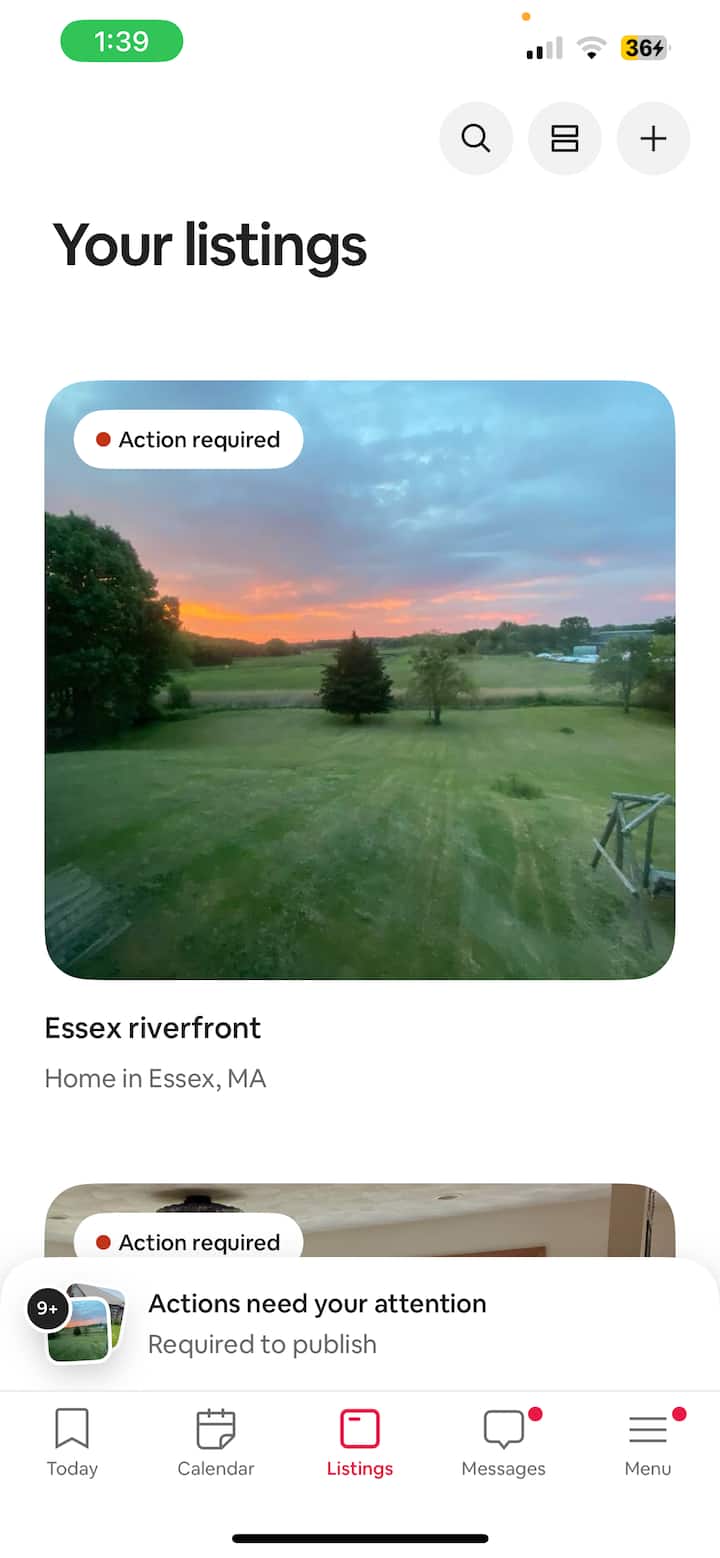Switch the listings layout view
The width and height of the screenshot is (720, 1558).
pyautogui.click(x=565, y=138)
